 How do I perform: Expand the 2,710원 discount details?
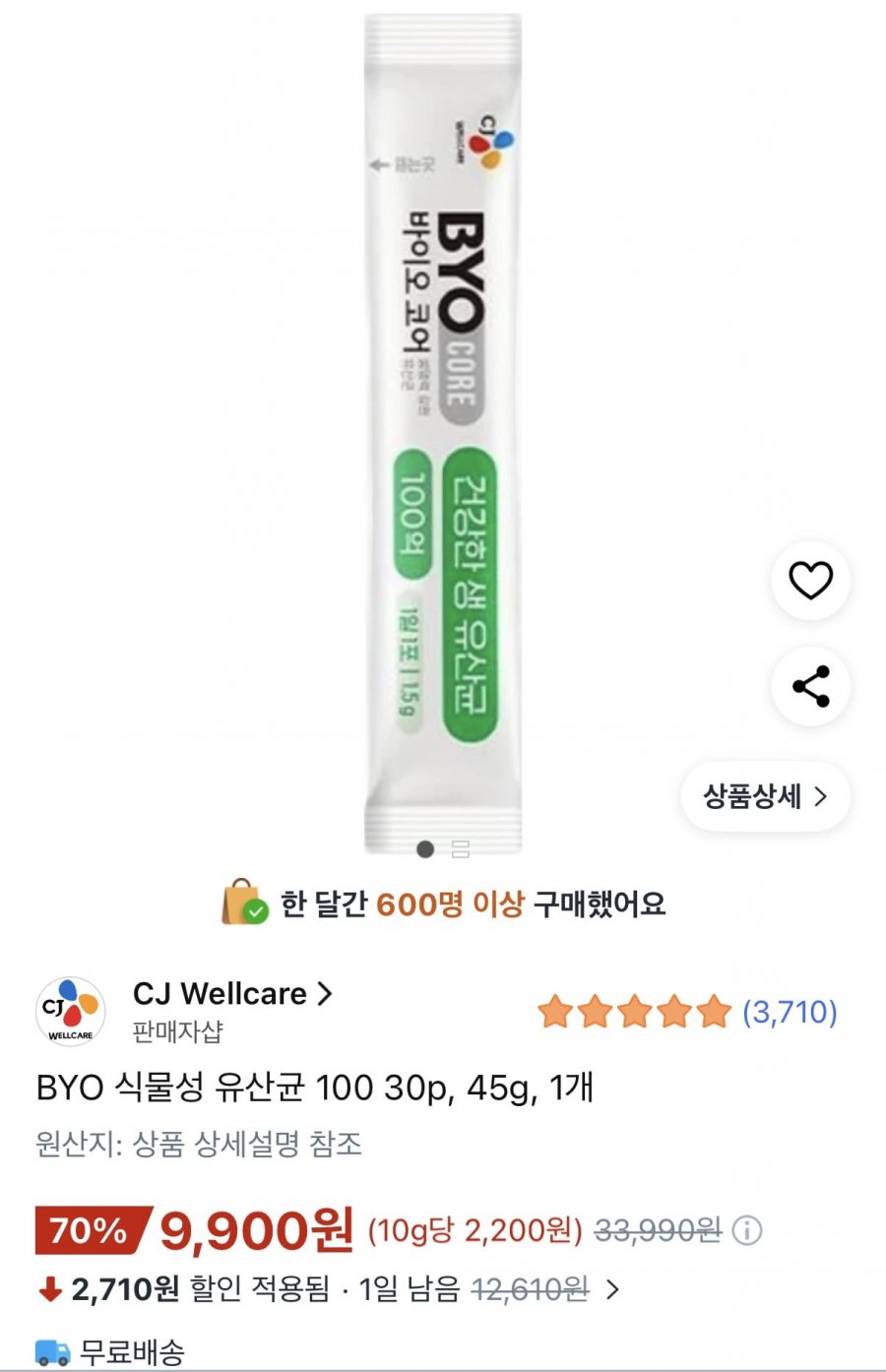pos(612,1289)
